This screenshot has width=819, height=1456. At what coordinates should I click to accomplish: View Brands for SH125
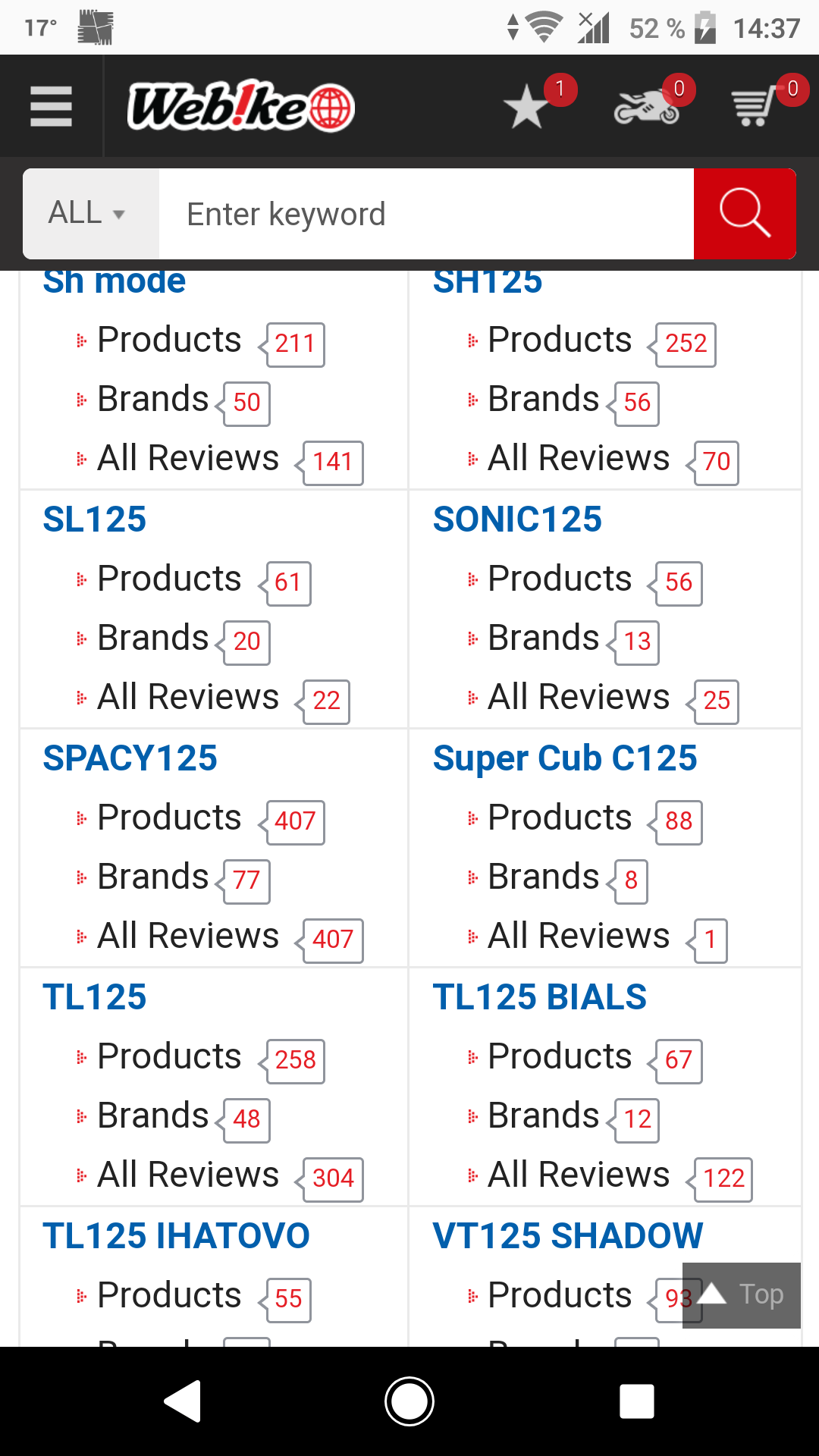pyautogui.click(x=544, y=399)
